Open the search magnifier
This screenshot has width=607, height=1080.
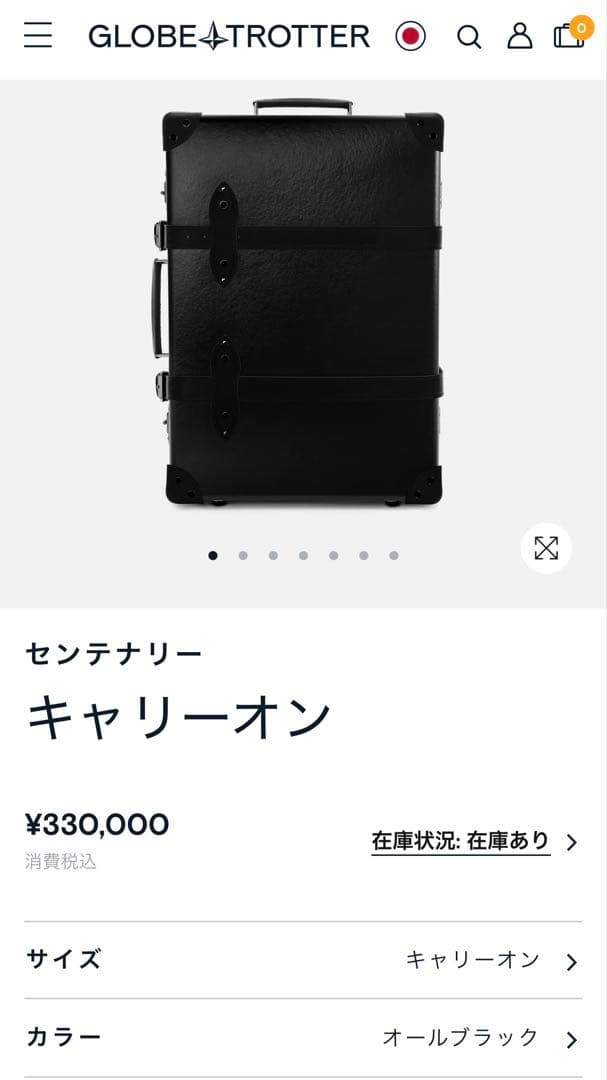click(x=468, y=37)
